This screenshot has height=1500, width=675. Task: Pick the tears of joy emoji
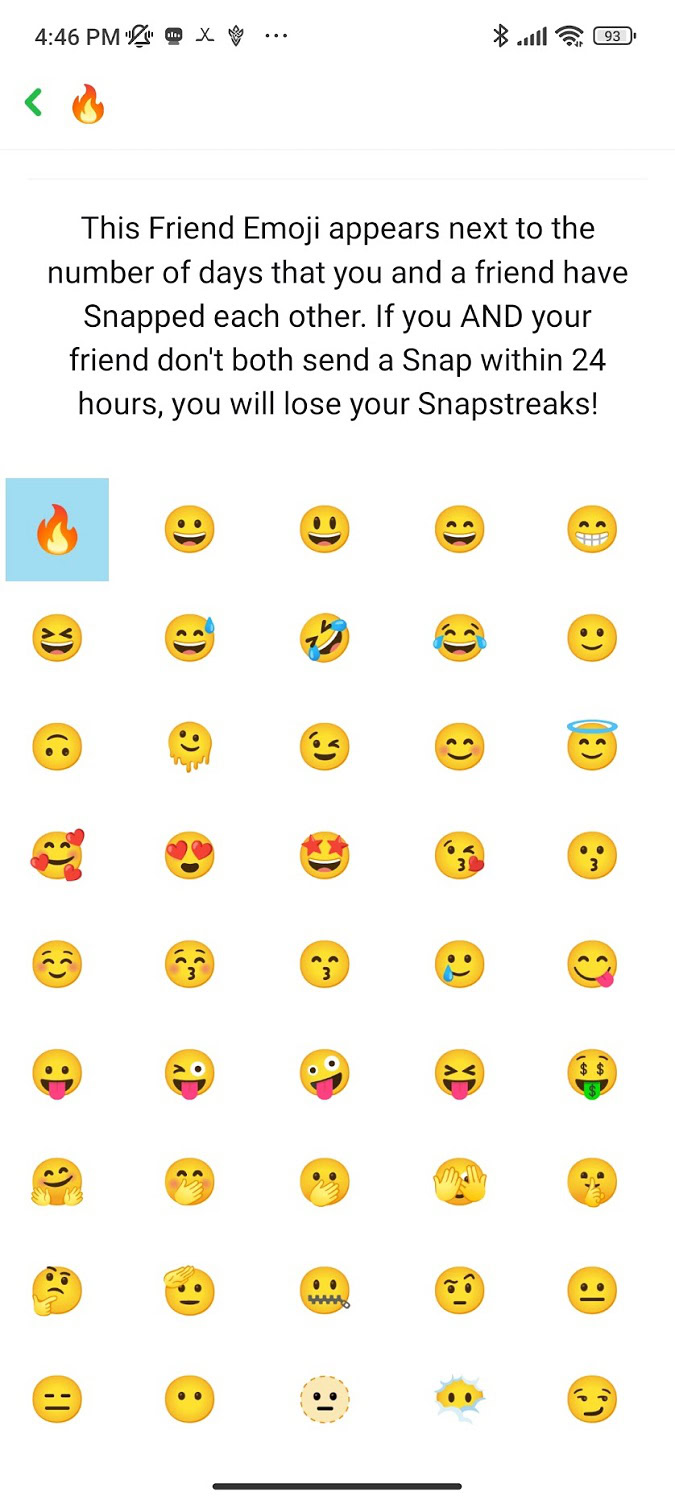click(459, 638)
